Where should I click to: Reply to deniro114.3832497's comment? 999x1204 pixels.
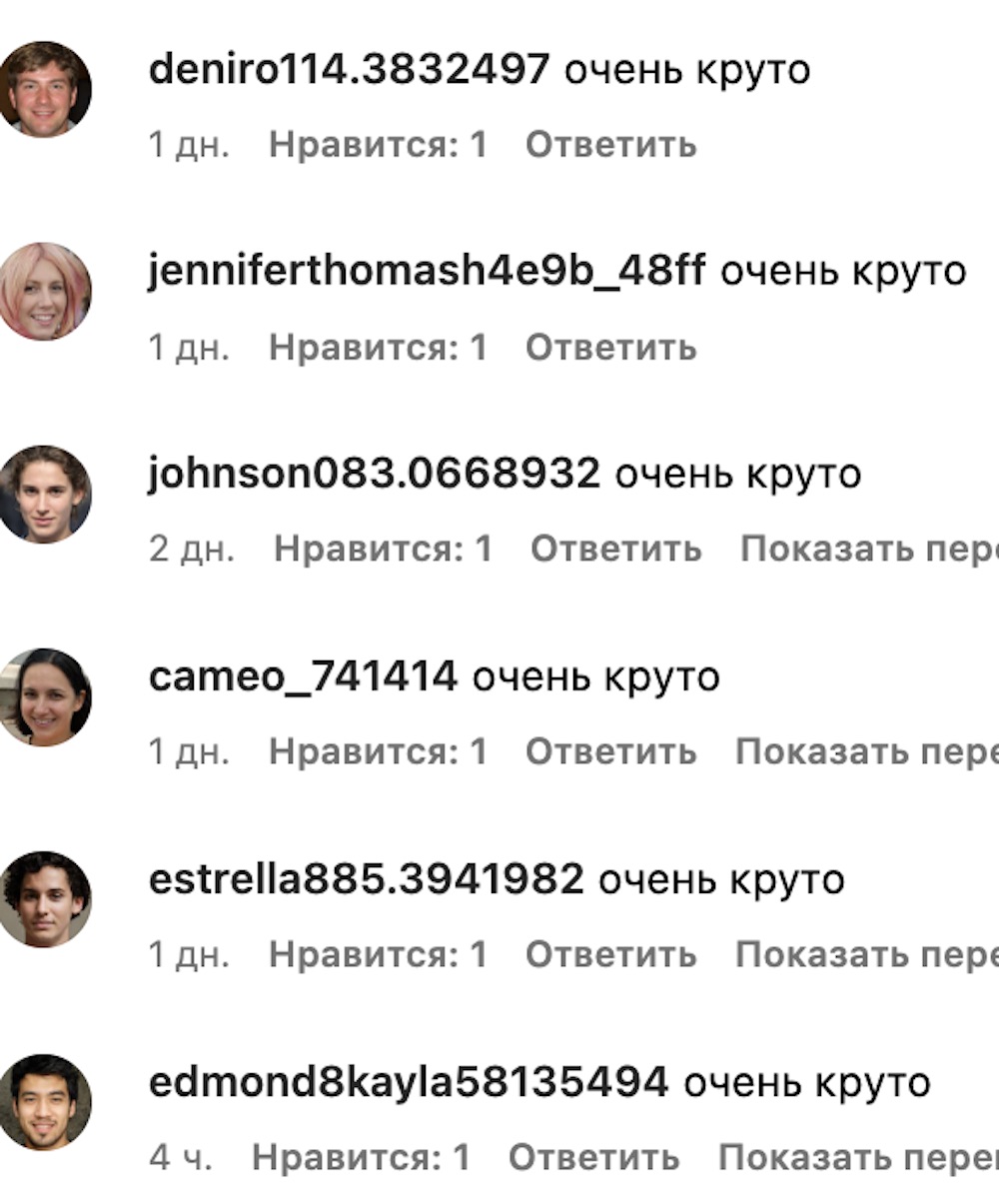pos(610,146)
